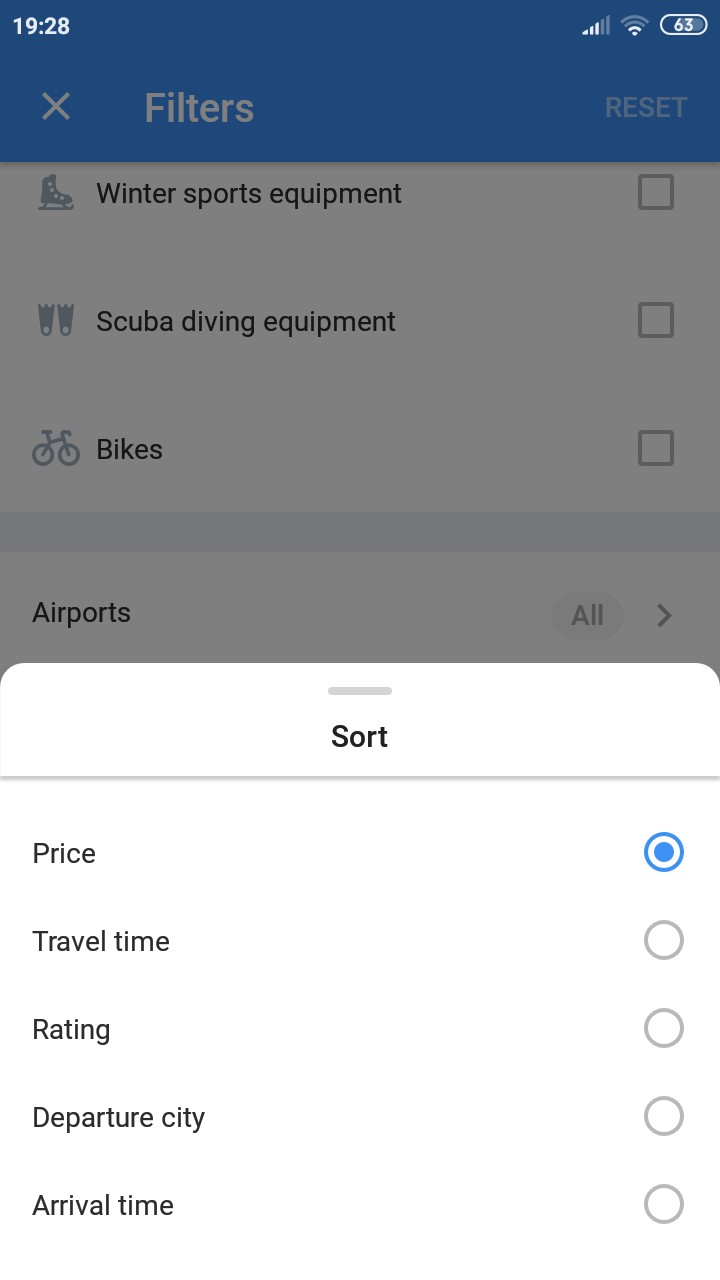Image resolution: width=720 pixels, height=1280 pixels.
Task: Sort results by Departure city
Action: coord(663,1117)
